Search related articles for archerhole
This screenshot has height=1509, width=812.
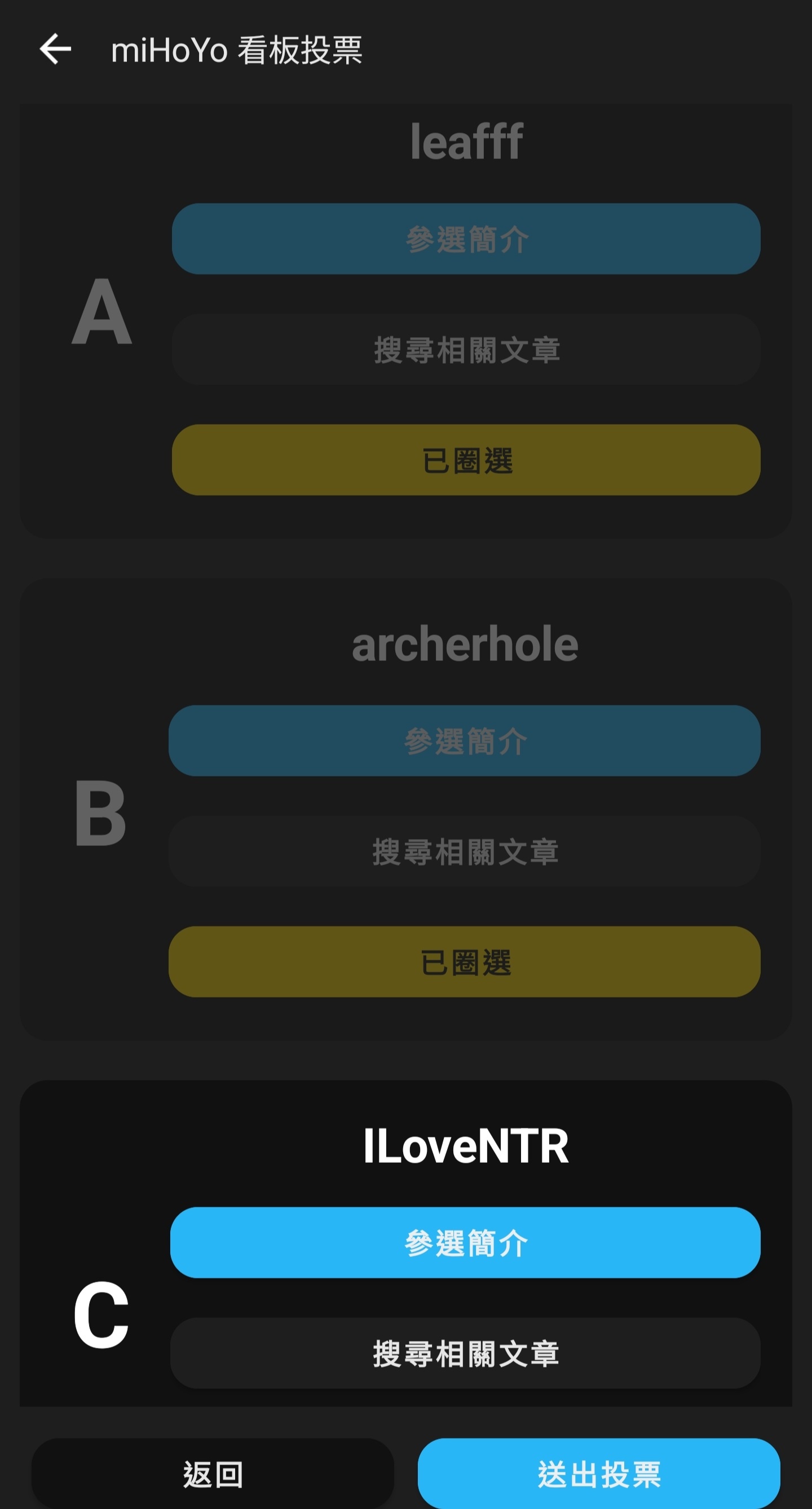464,851
